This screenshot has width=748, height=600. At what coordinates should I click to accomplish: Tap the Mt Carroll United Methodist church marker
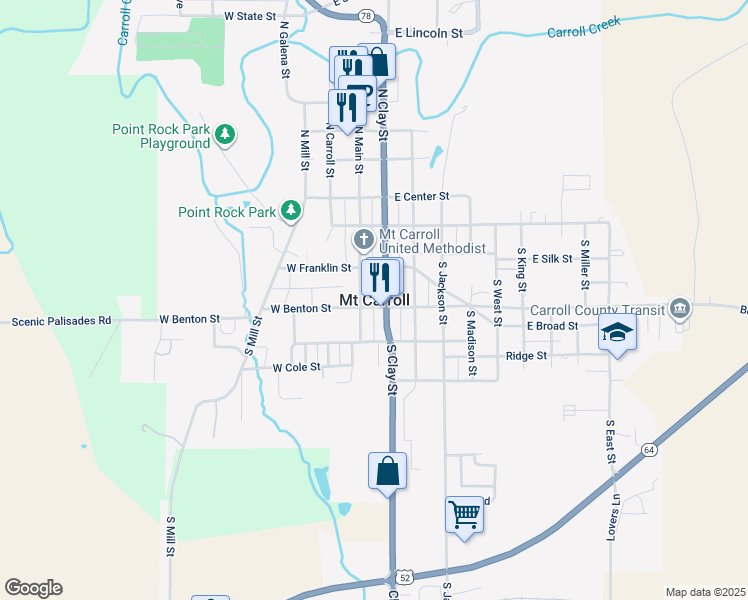(364, 239)
